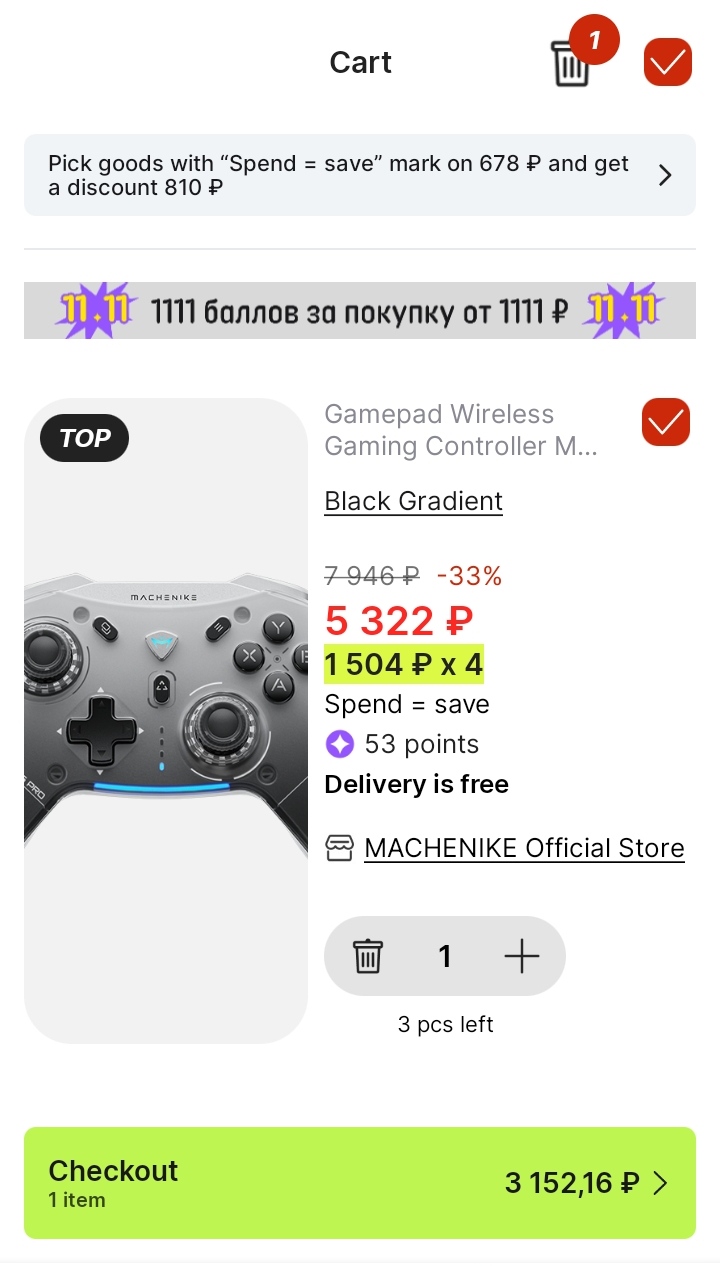
Task: Open the Spend = save discount banner
Action: (360, 175)
